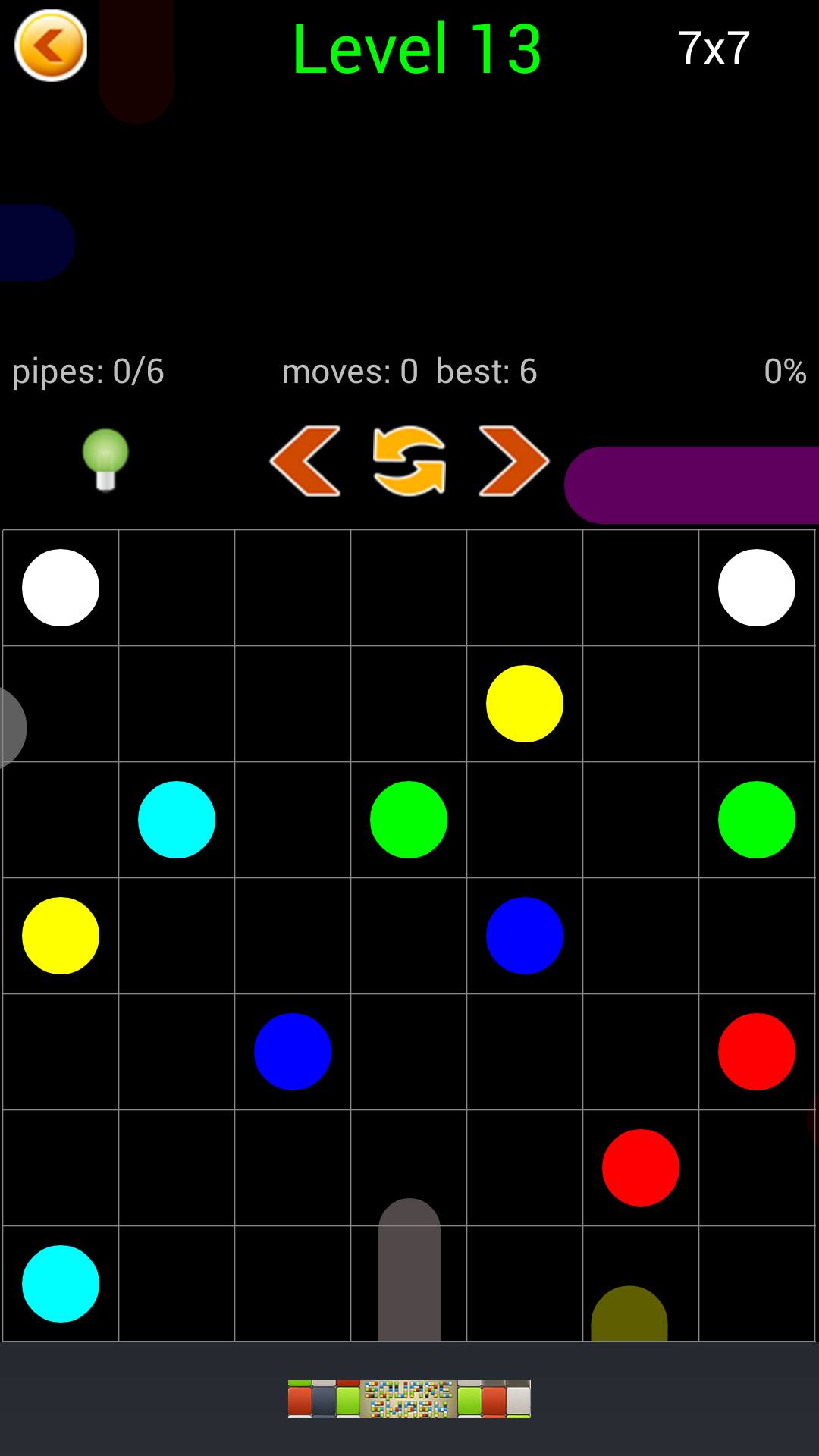Open the Square Smash ad banner
This screenshot has width=819, height=1456.
coord(409,1398)
